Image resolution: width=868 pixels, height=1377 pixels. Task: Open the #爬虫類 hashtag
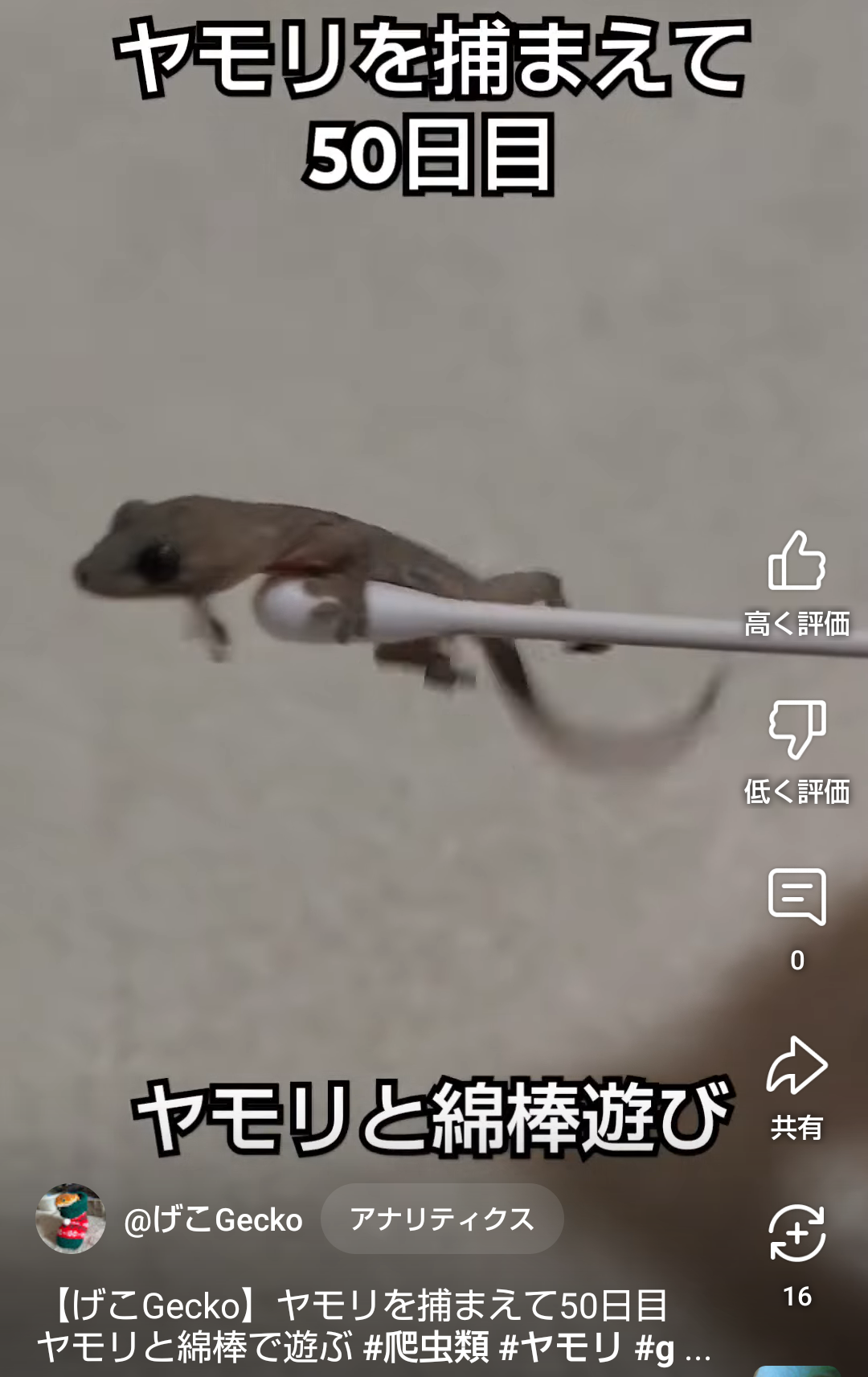coord(426,1347)
